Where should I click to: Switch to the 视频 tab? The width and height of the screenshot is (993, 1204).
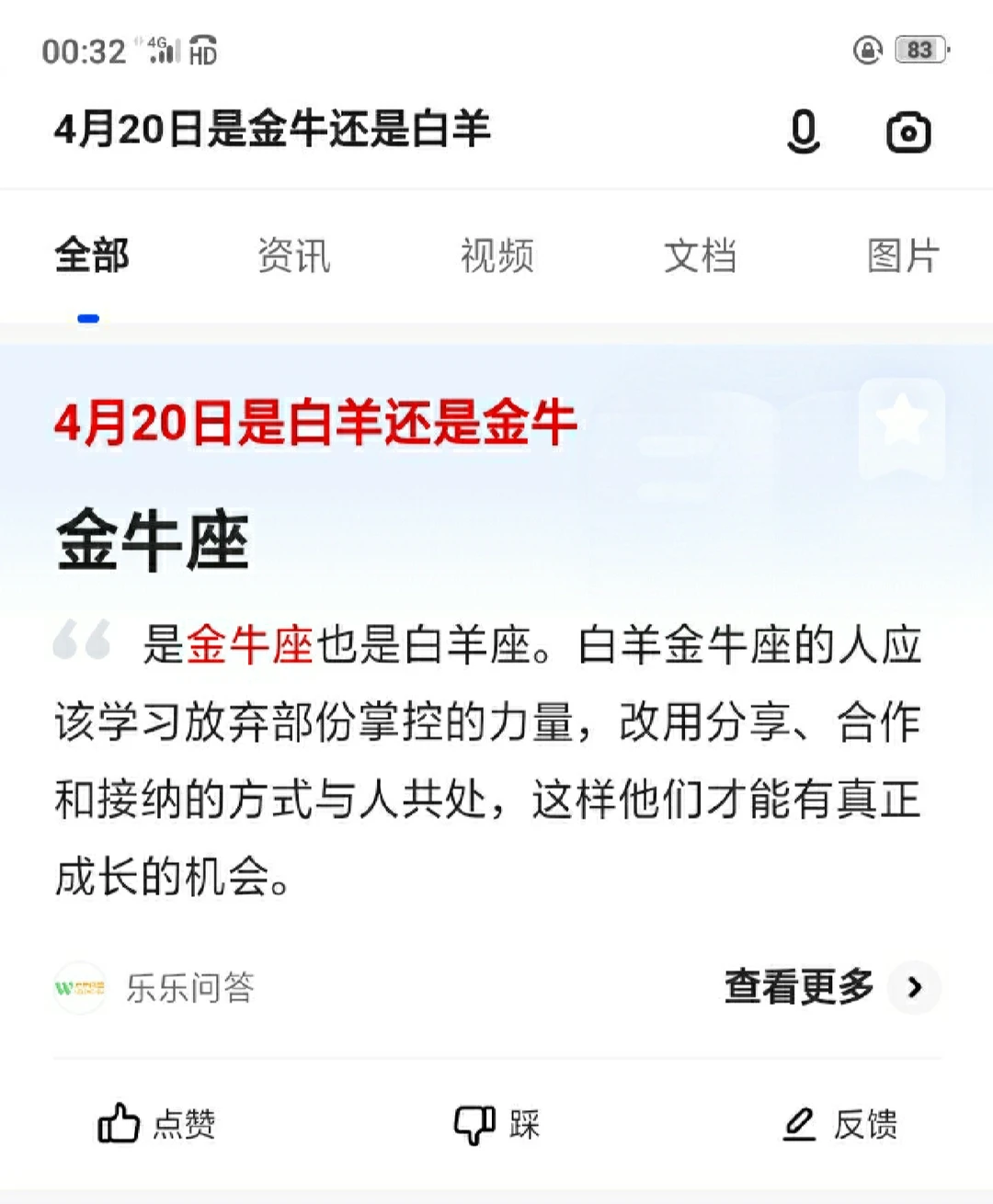click(x=496, y=256)
